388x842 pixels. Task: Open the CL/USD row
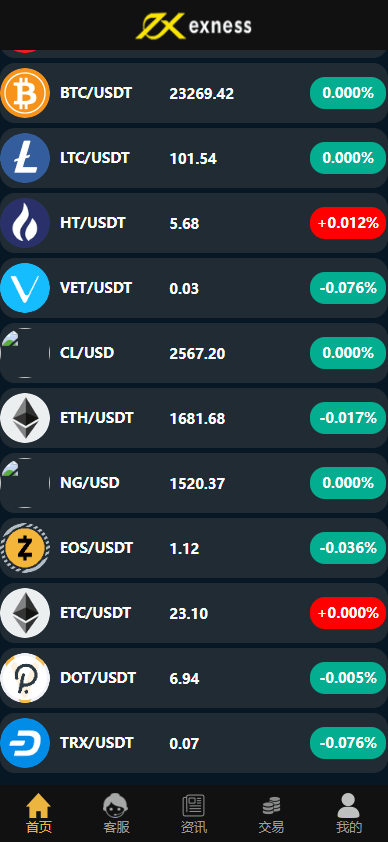[x=194, y=353]
